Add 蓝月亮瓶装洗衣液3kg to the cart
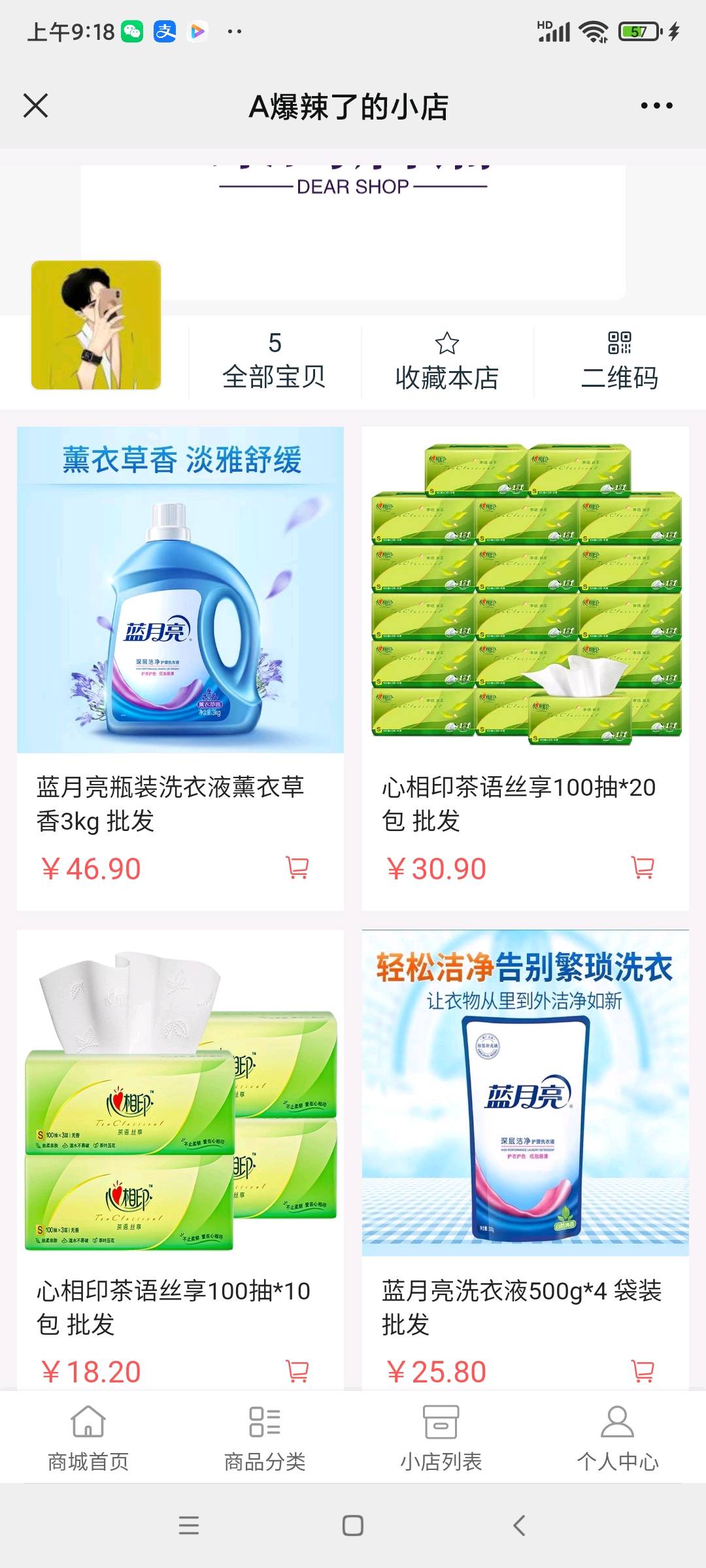The image size is (706, 1568). point(297,868)
